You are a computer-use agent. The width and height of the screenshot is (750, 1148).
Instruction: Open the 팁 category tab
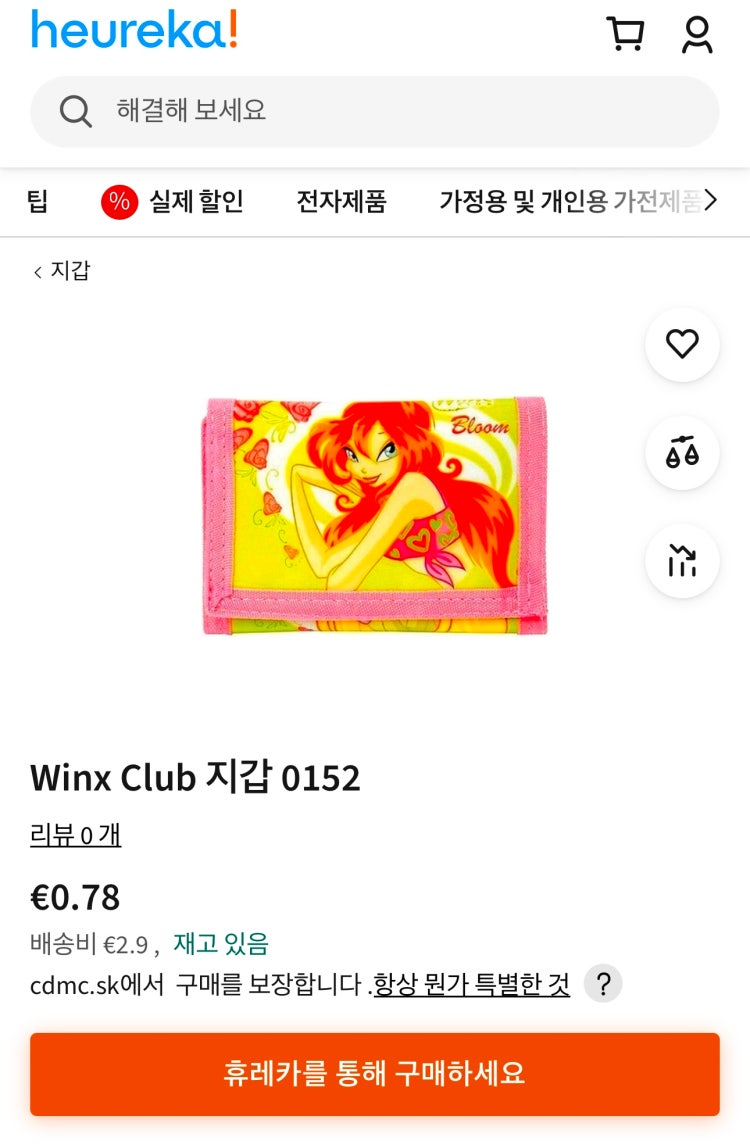click(x=37, y=202)
